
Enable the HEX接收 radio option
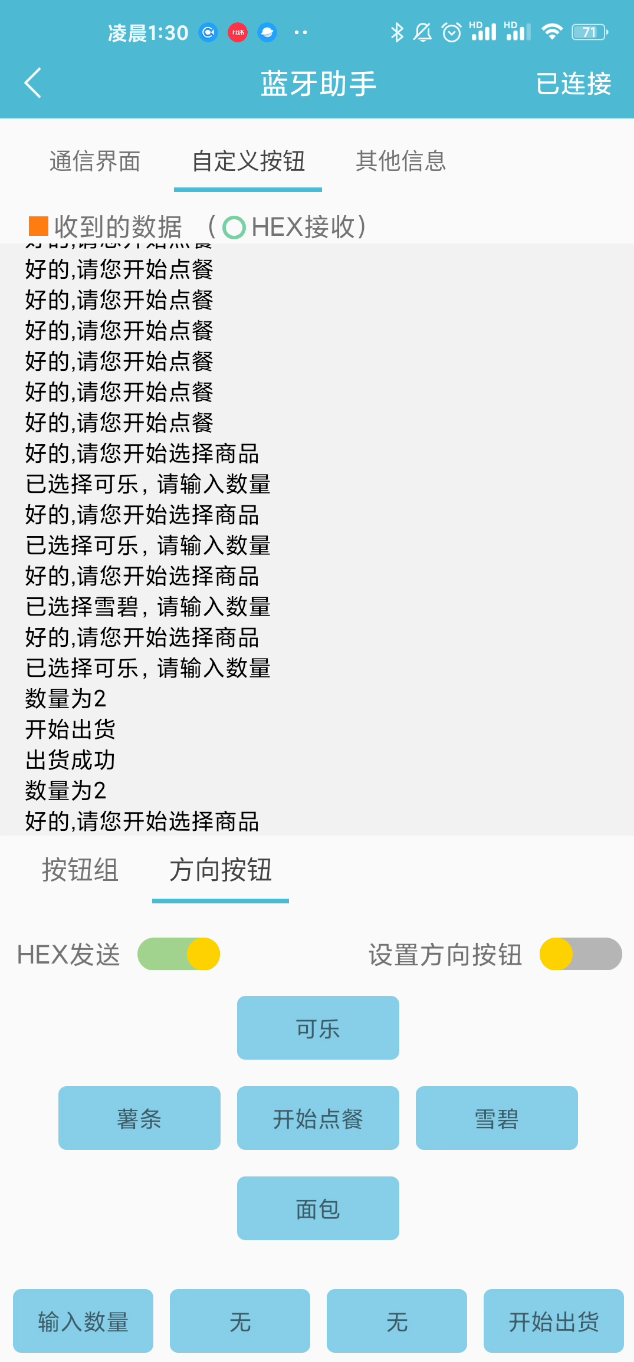point(234,227)
